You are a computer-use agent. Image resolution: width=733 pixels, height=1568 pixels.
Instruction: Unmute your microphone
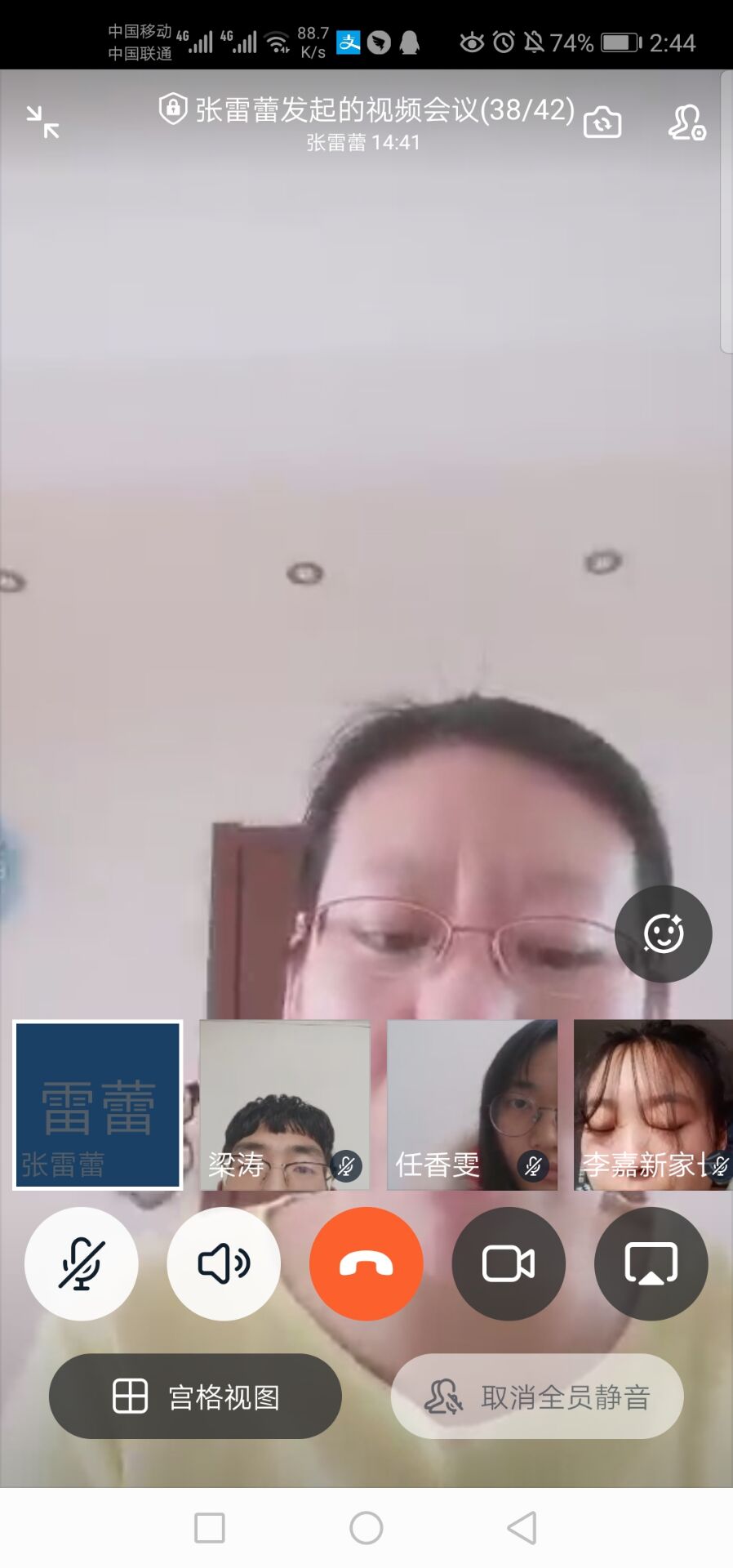coord(81,1263)
